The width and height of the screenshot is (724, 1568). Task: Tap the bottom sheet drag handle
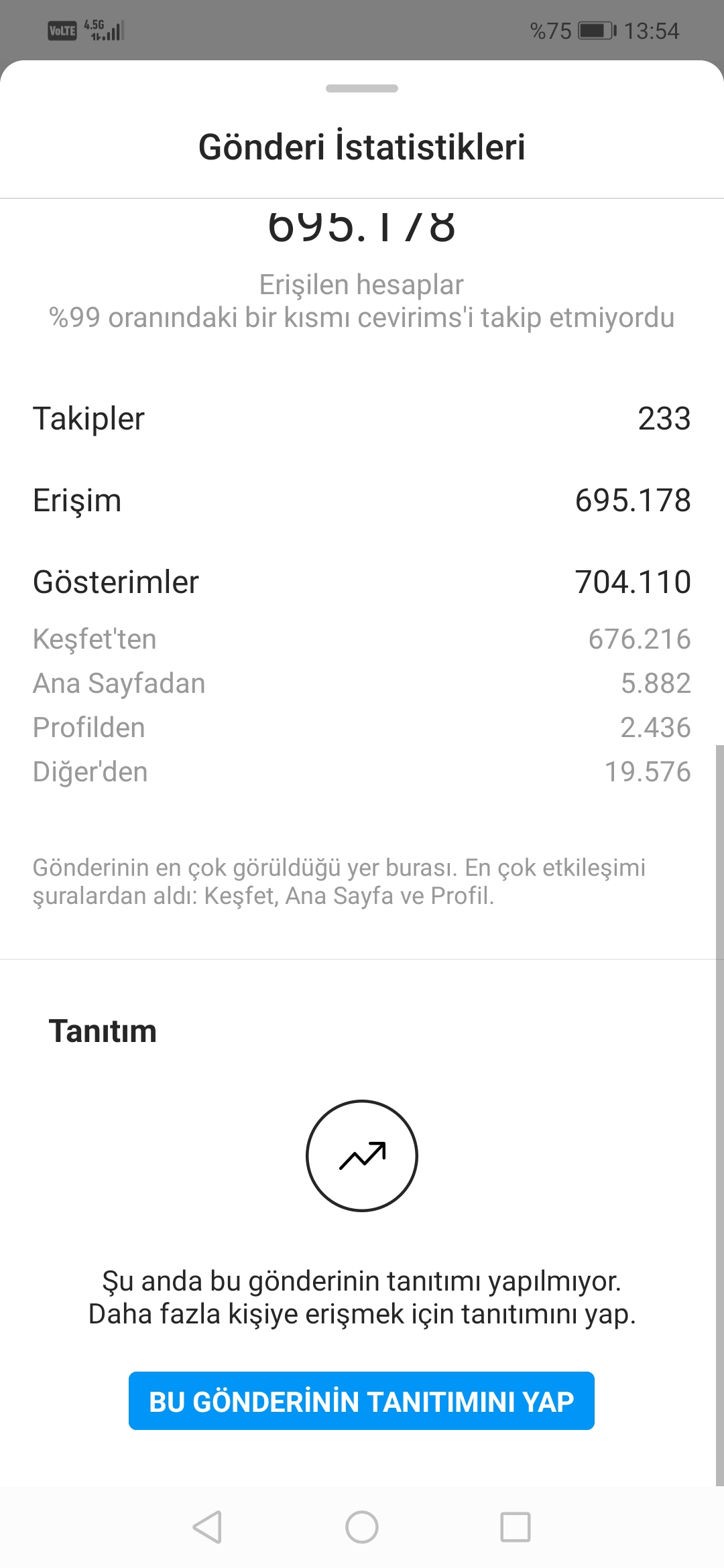(362, 88)
